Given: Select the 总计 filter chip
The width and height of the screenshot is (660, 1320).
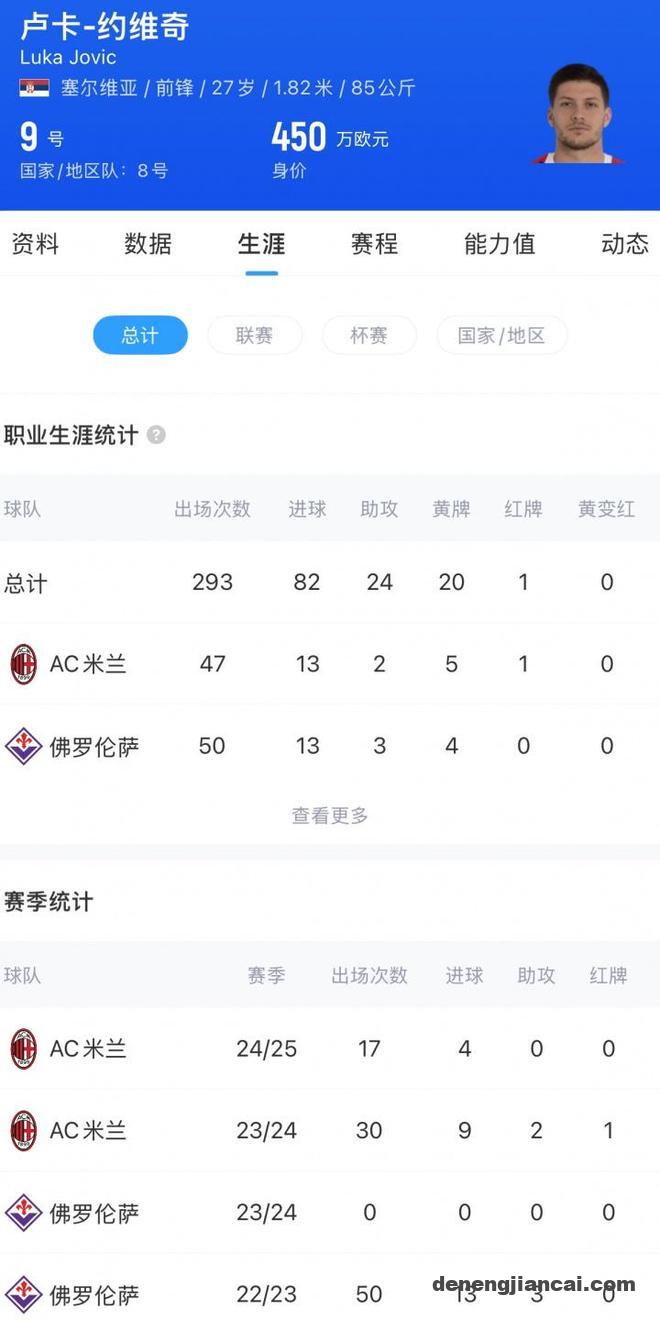Looking at the screenshot, I should coord(140,336).
